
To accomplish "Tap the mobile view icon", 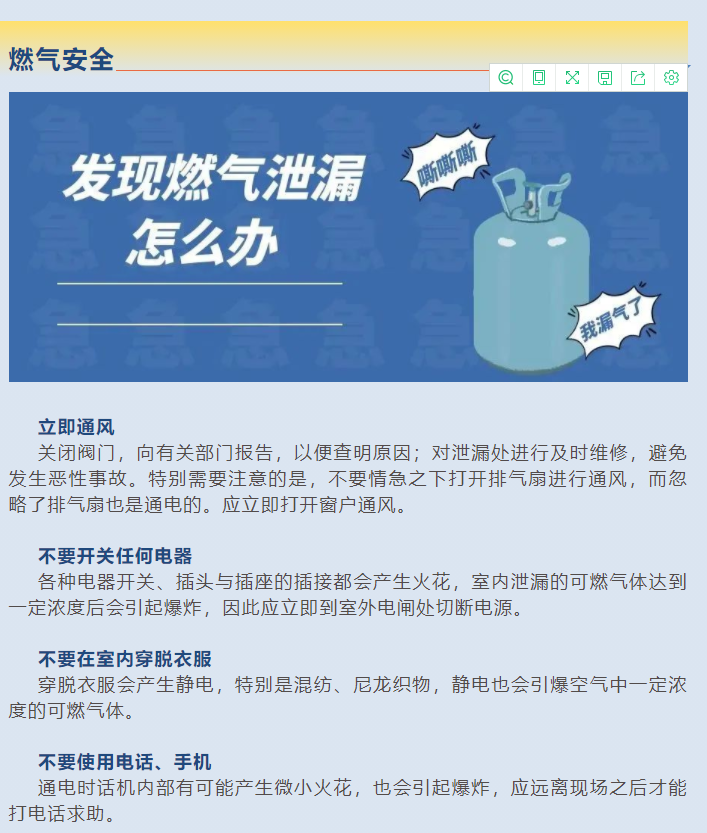I will (539, 78).
